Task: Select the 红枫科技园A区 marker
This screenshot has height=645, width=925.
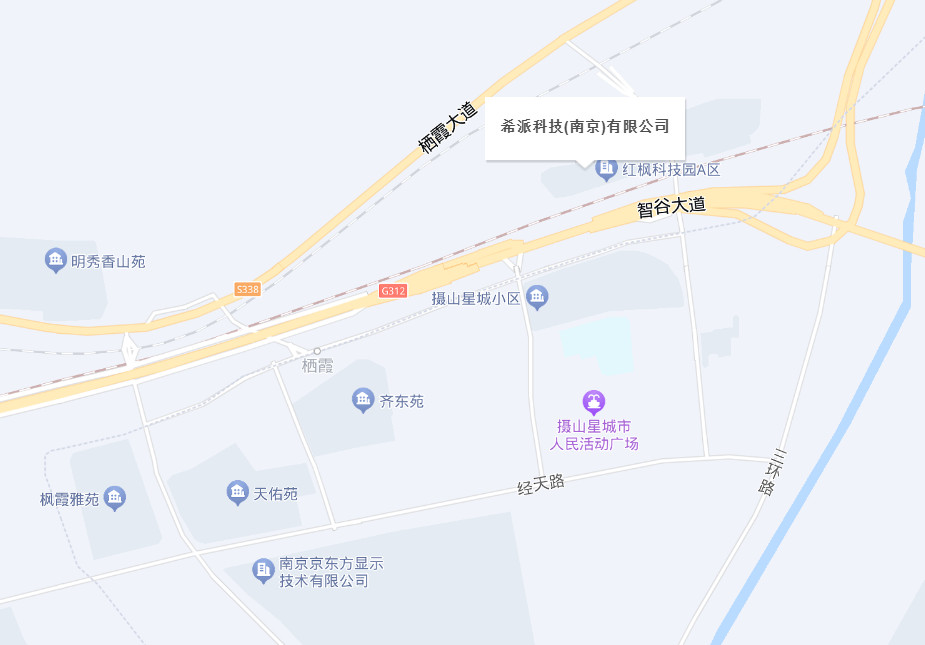Action: 606,169
